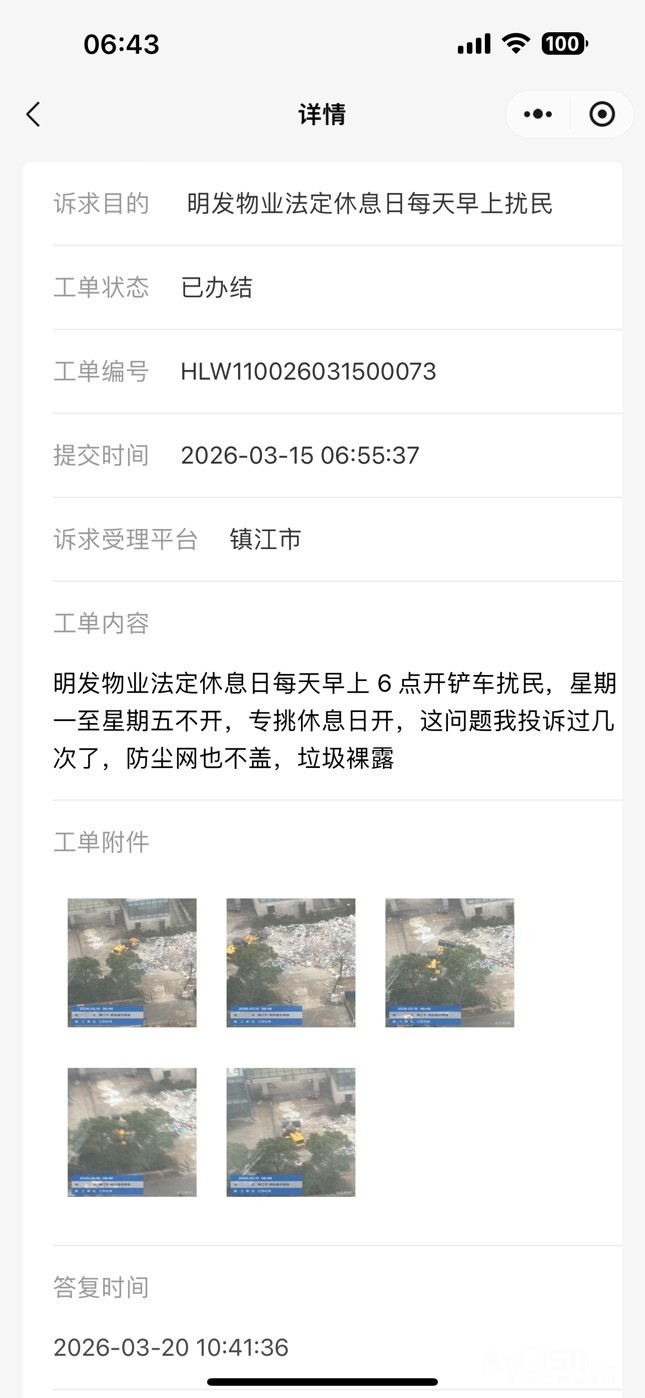The image size is (645, 1398).
Task: View the second attachment photo in top row
Action: click(x=291, y=963)
